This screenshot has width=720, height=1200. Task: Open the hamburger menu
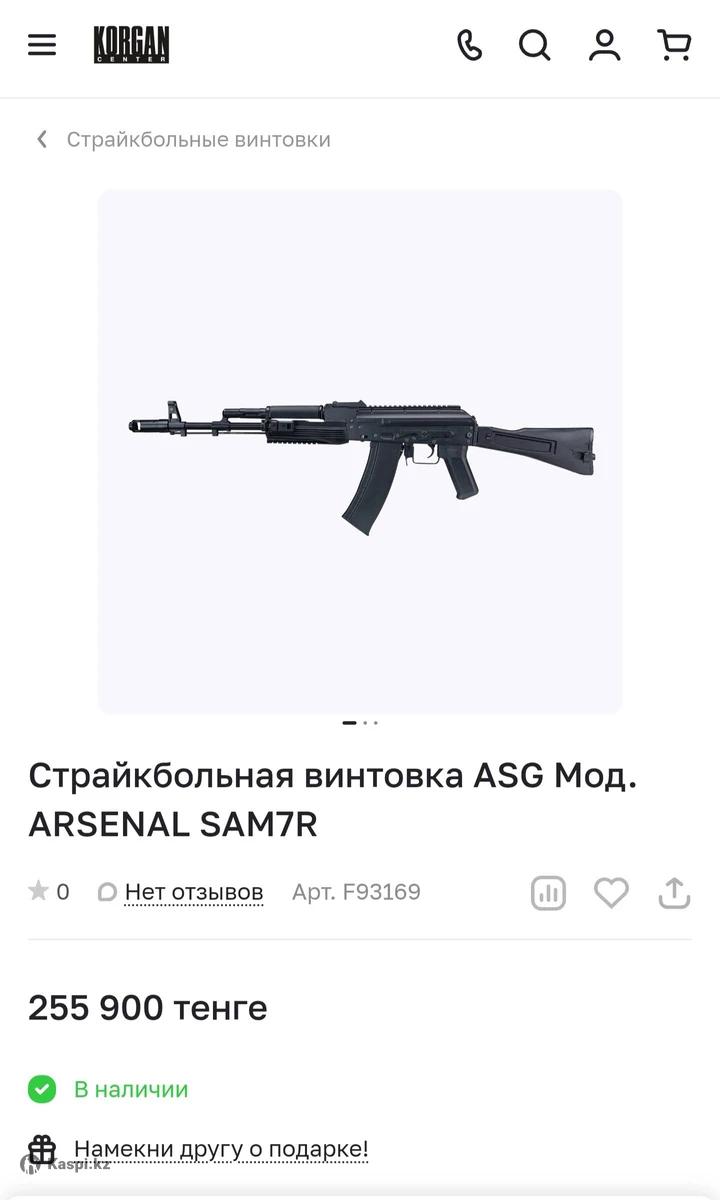pos(42,45)
